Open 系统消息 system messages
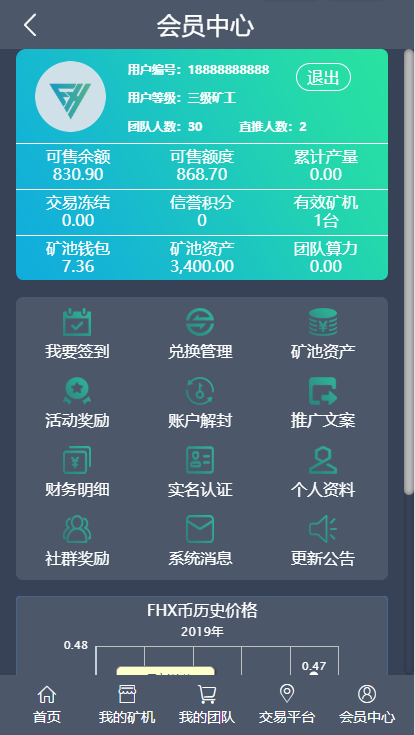The height and width of the screenshot is (735, 415). (200, 540)
